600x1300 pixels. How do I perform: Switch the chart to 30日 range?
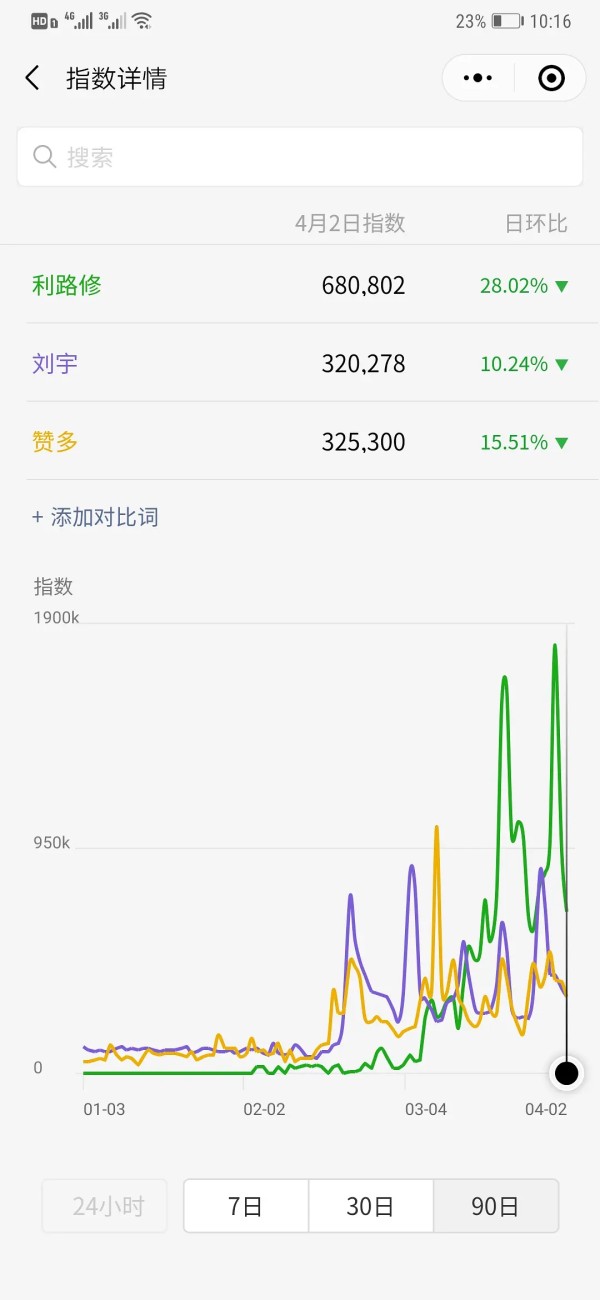point(370,1206)
